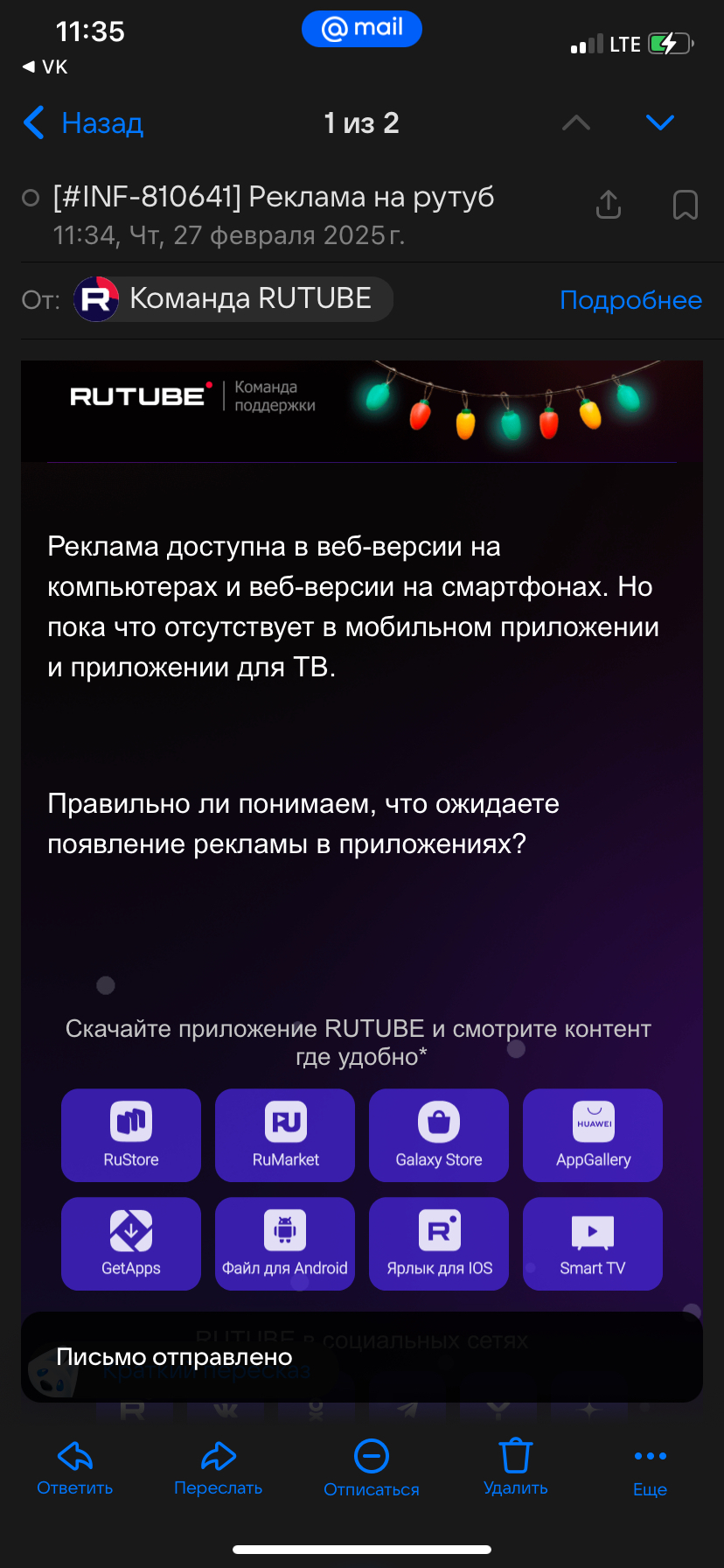
Task: Open the Smart TV button
Action: coord(593,1243)
